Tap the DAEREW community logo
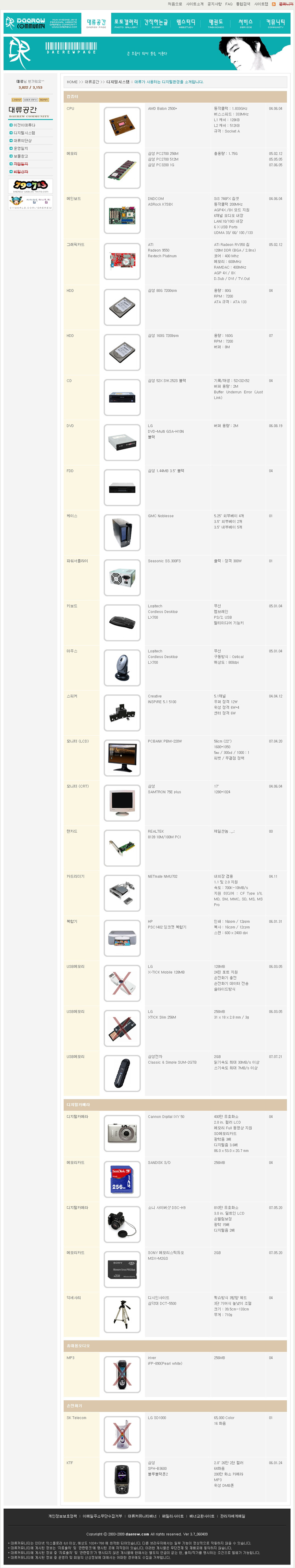Screen dimensions: 295x1568 (x=26, y=23)
